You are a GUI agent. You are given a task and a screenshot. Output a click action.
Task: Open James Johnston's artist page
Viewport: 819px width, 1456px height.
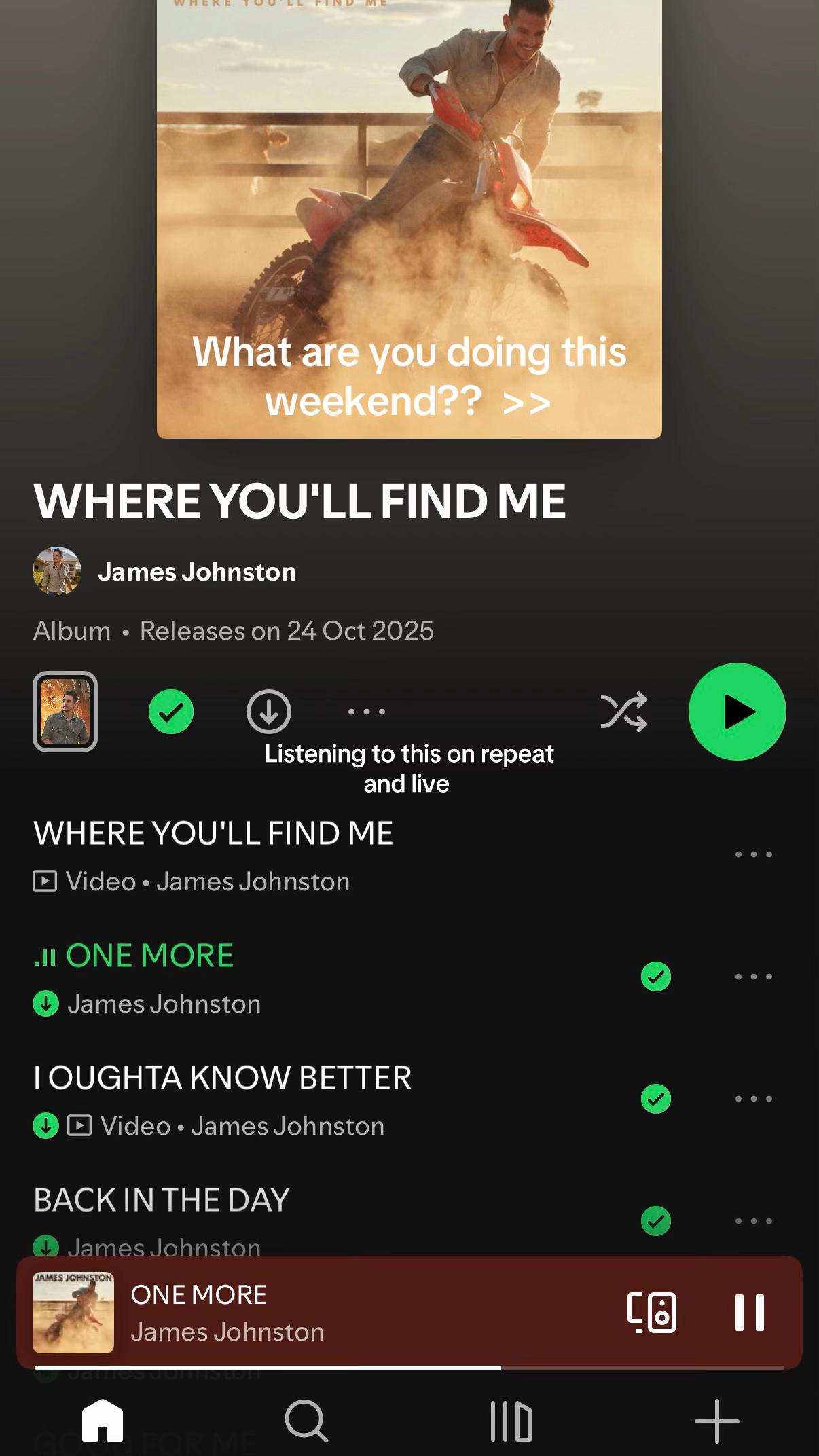(196, 572)
